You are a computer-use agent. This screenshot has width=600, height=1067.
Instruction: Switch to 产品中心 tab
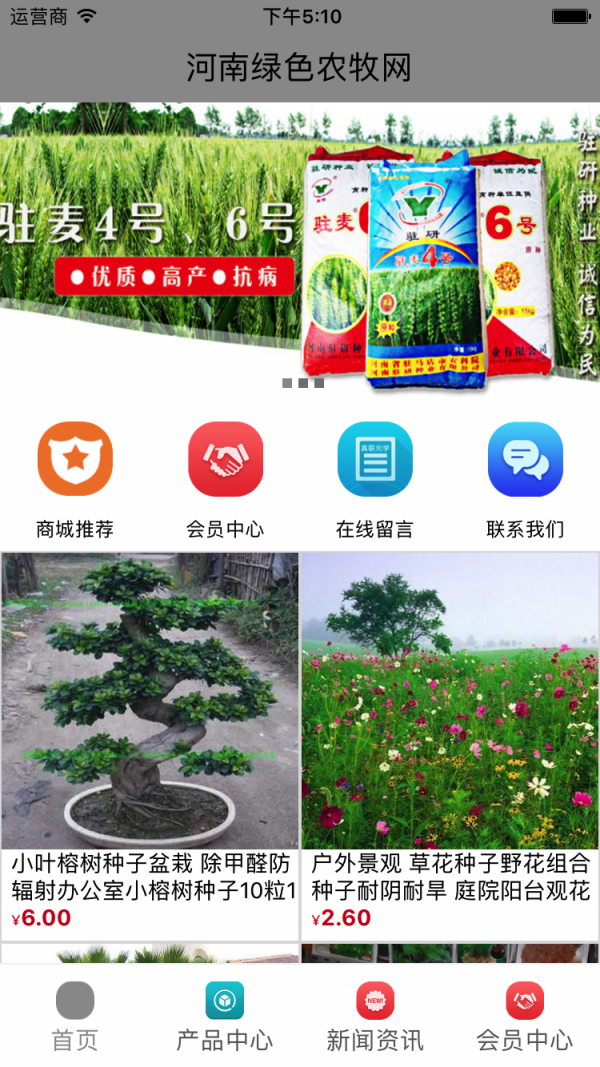[225, 1015]
